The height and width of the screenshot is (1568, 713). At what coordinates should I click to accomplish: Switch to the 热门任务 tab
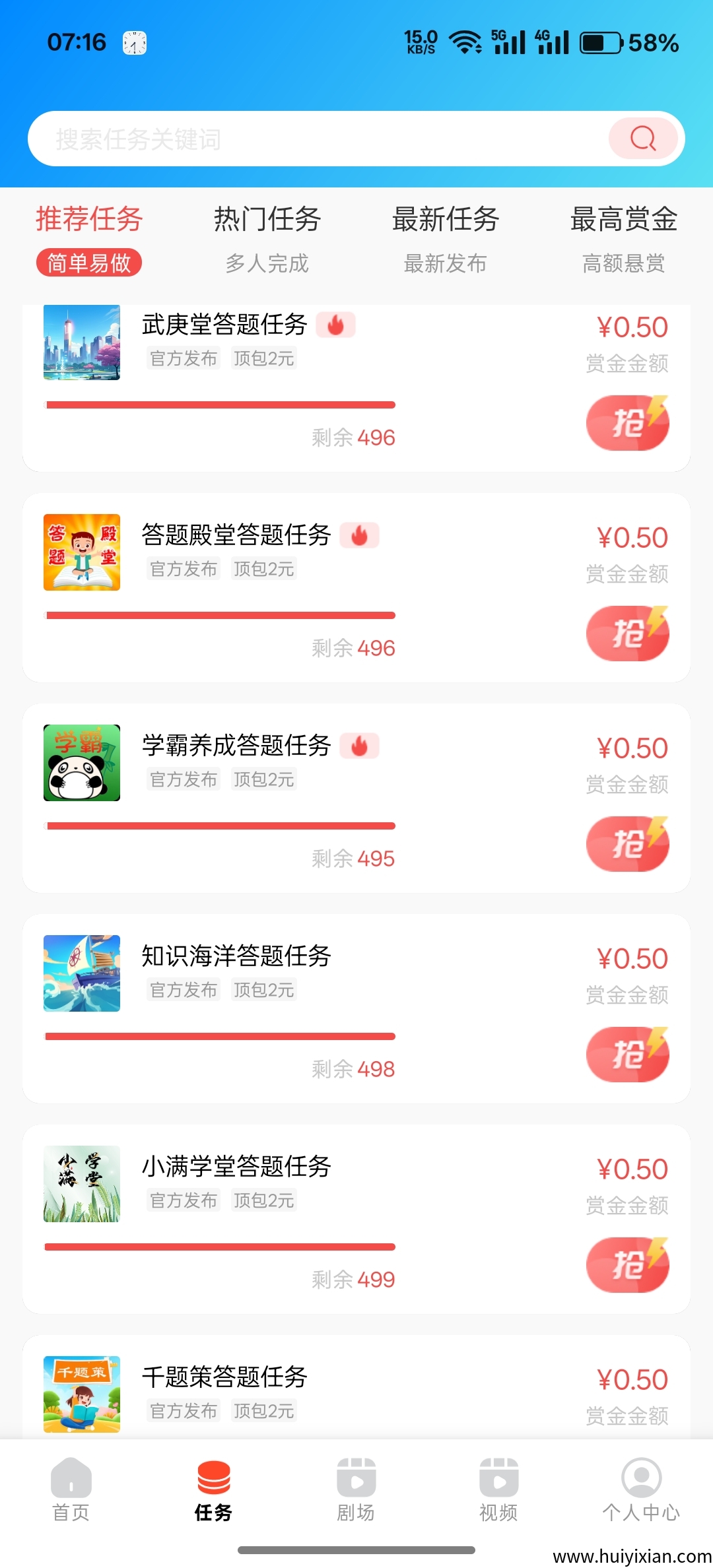pos(267,220)
